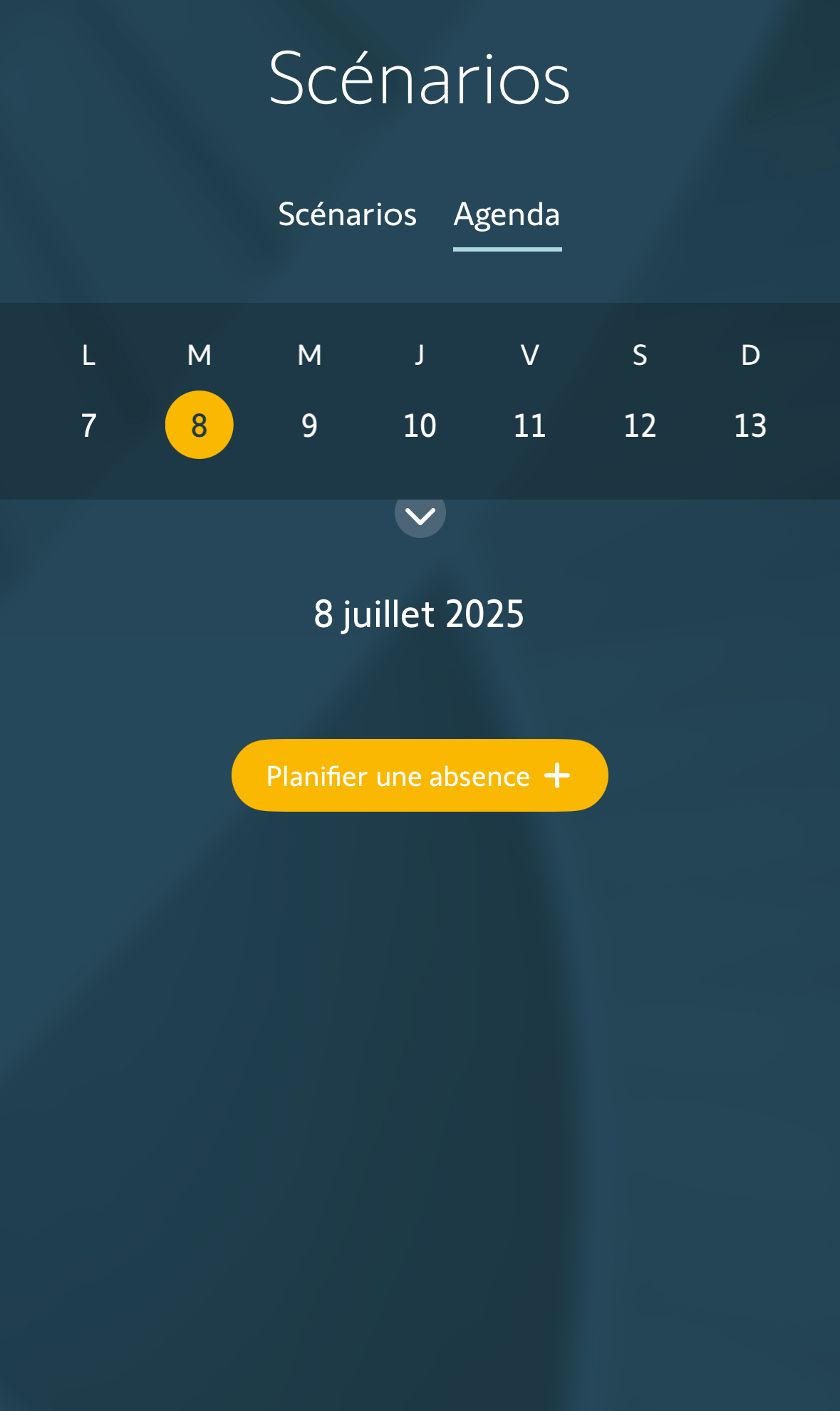840x1411 pixels.
Task: Tap the highlighted date 8
Action: [x=199, y=425]
